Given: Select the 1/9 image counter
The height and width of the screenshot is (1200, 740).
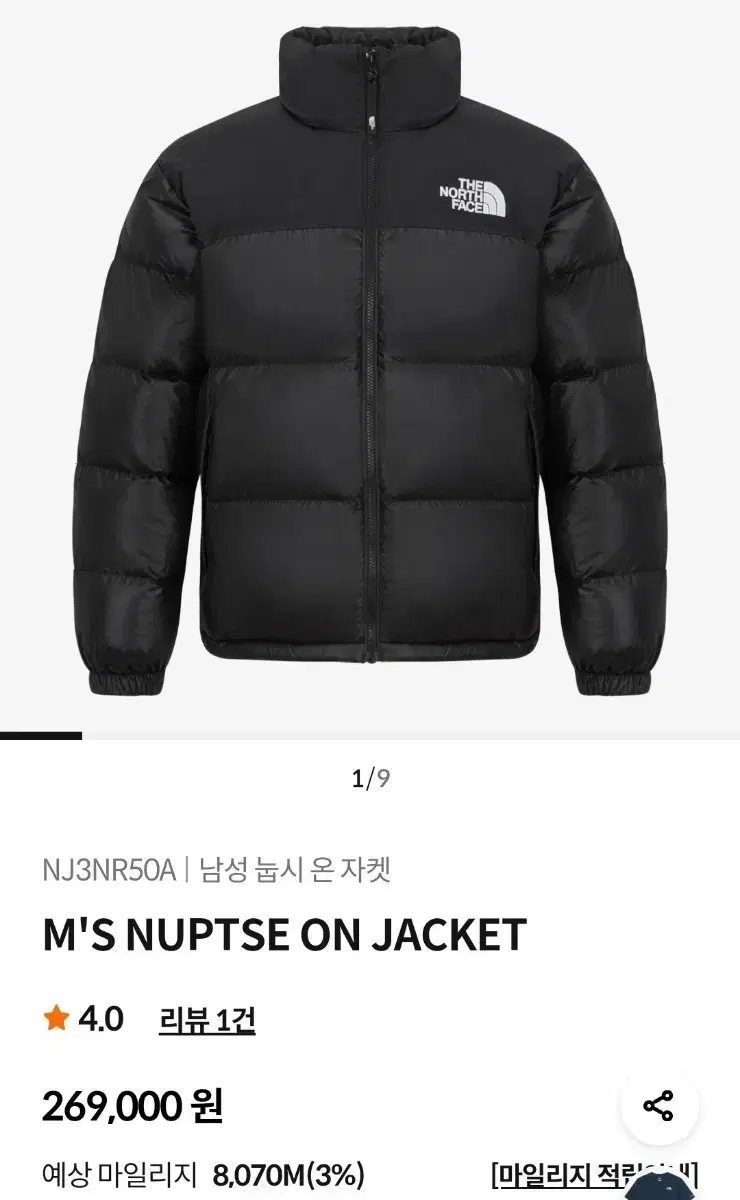Looking at the screenshot, I should [370, 775].
